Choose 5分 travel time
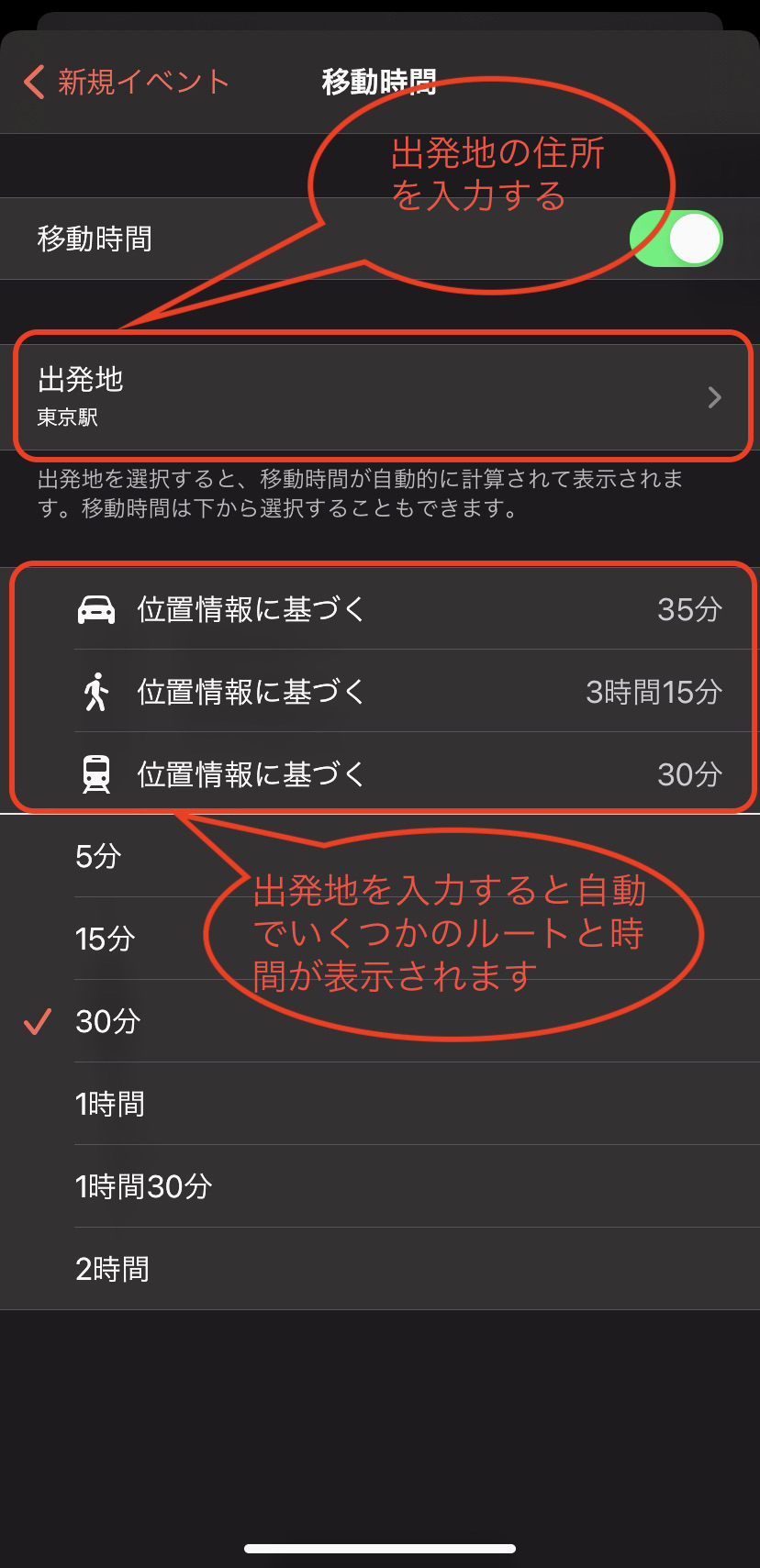760x1568 pixels. pyautogui.click(x=380, y=856)
